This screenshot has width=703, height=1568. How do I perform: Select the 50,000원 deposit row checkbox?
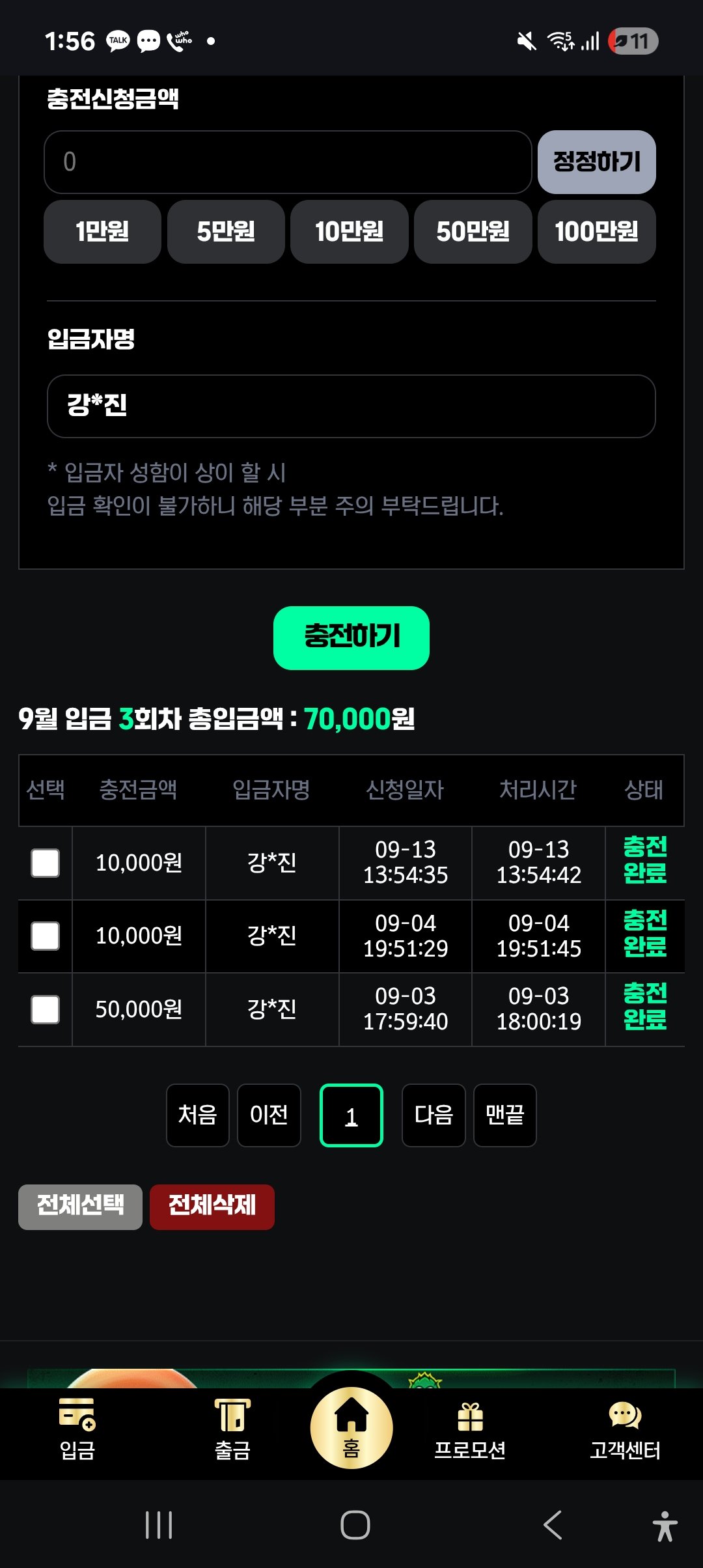click(46, 1009)
